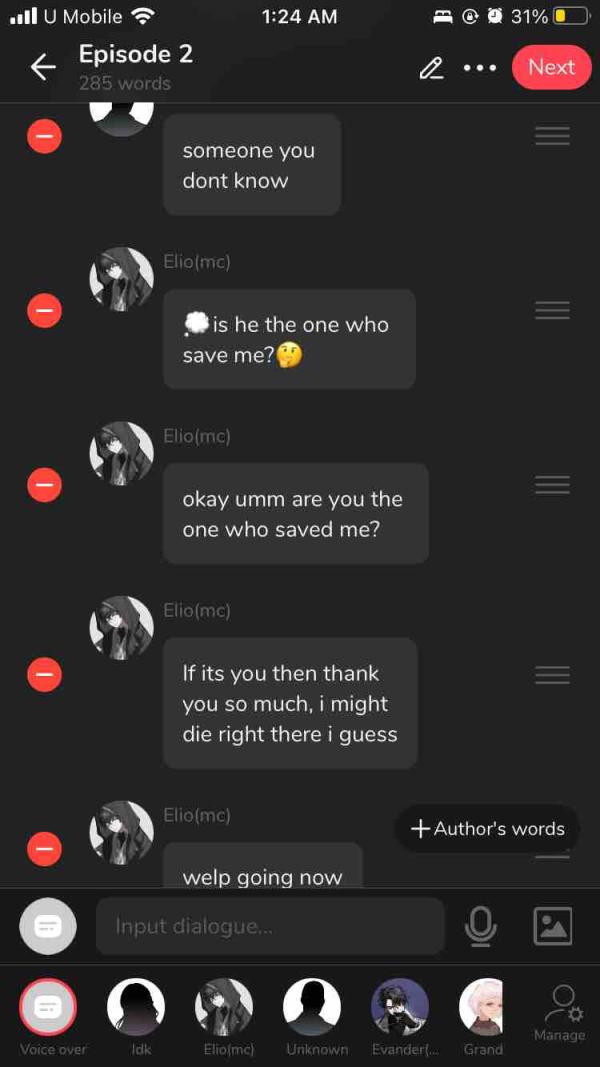Screen dimensions: 600x1067
Task: Remove the "If its you then thank you" message
Action: coord(44,674)
